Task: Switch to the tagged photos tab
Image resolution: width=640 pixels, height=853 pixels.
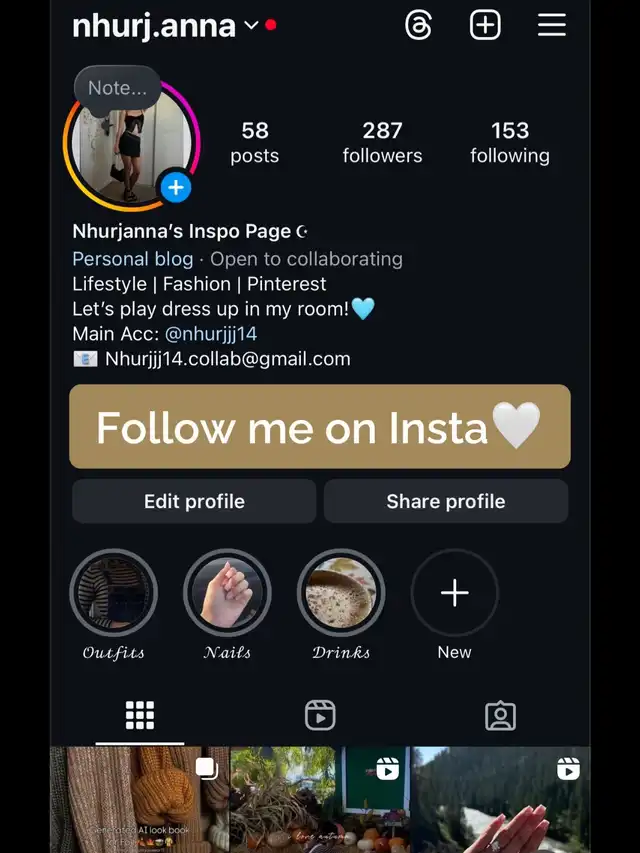Action: 500,715
